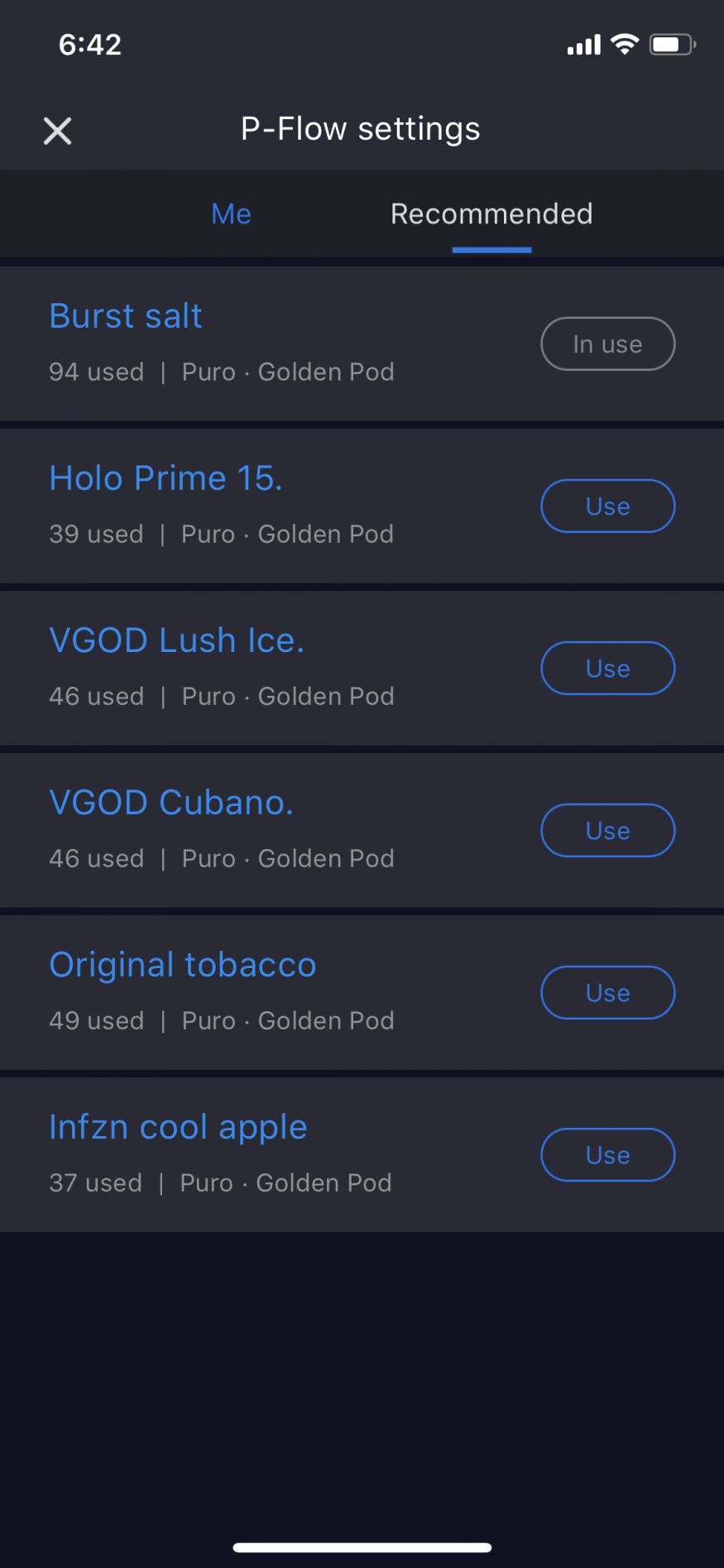This screenshot has width=724, height=1568.
Task: Use the Infzn cool apple preset
Action: (x=607, y=1155)
